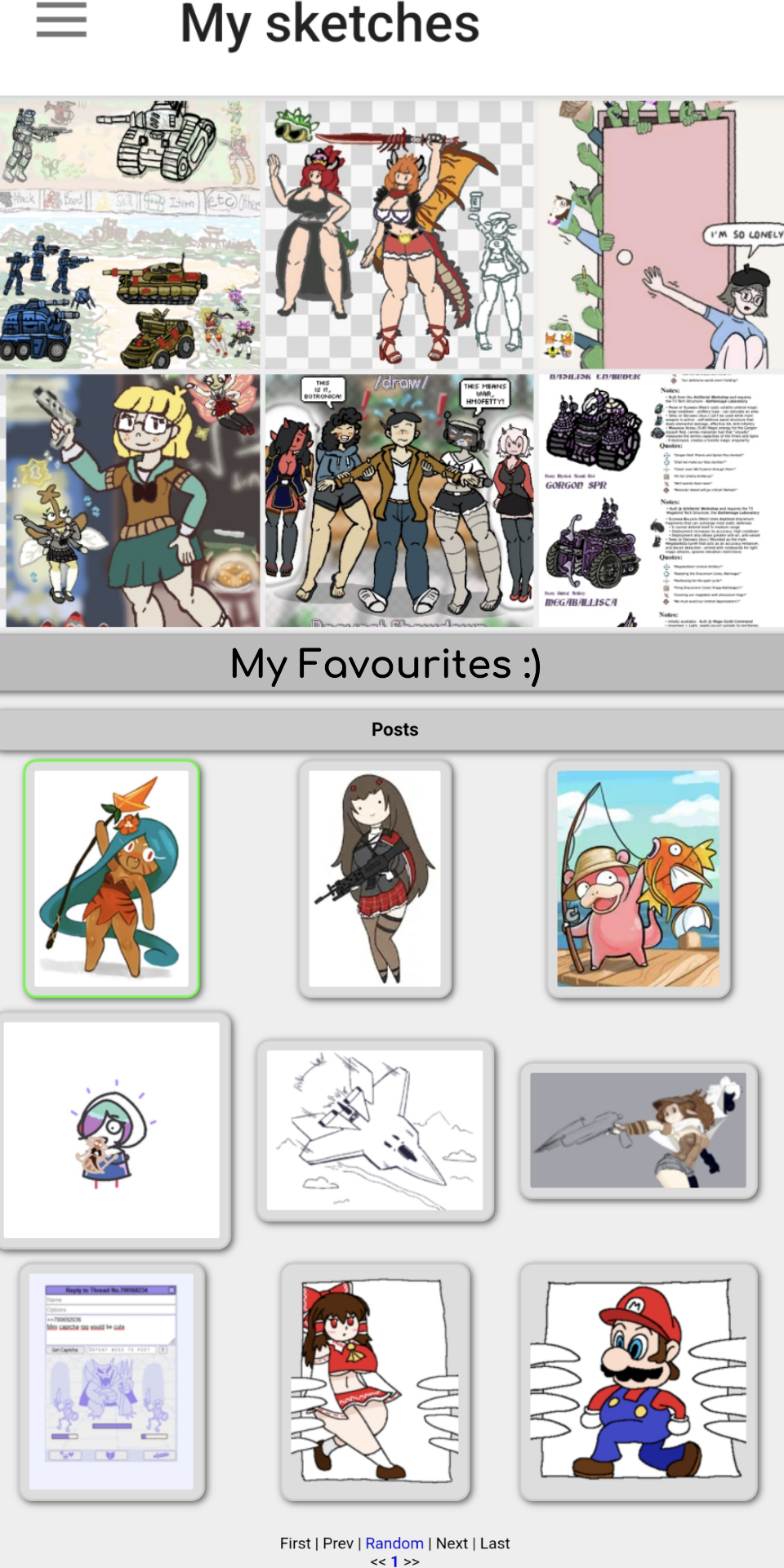Viewport: 784px width, 1568px height.
Task: Open the blonde girl with pistol sketch
Action: point(131,500)
